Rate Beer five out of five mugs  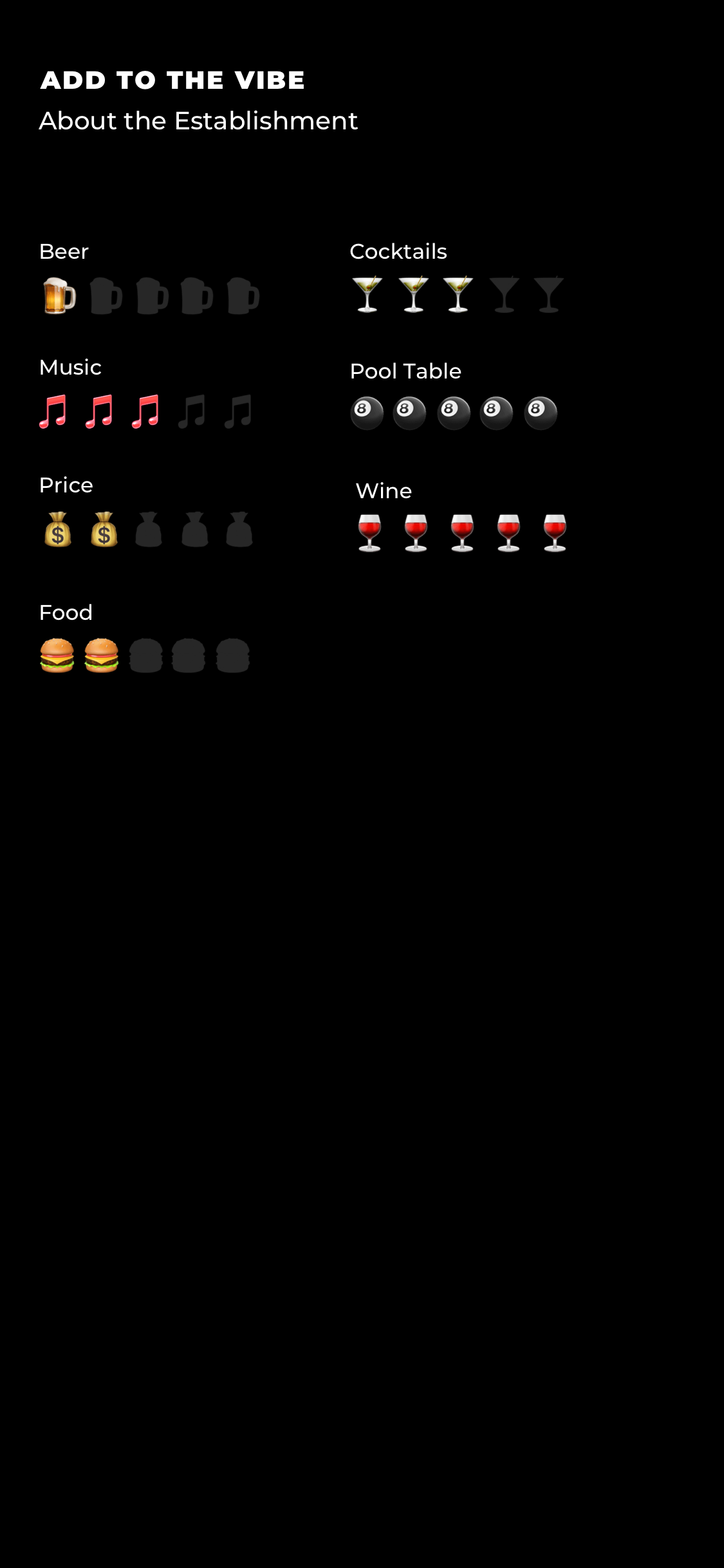point(243,296)
